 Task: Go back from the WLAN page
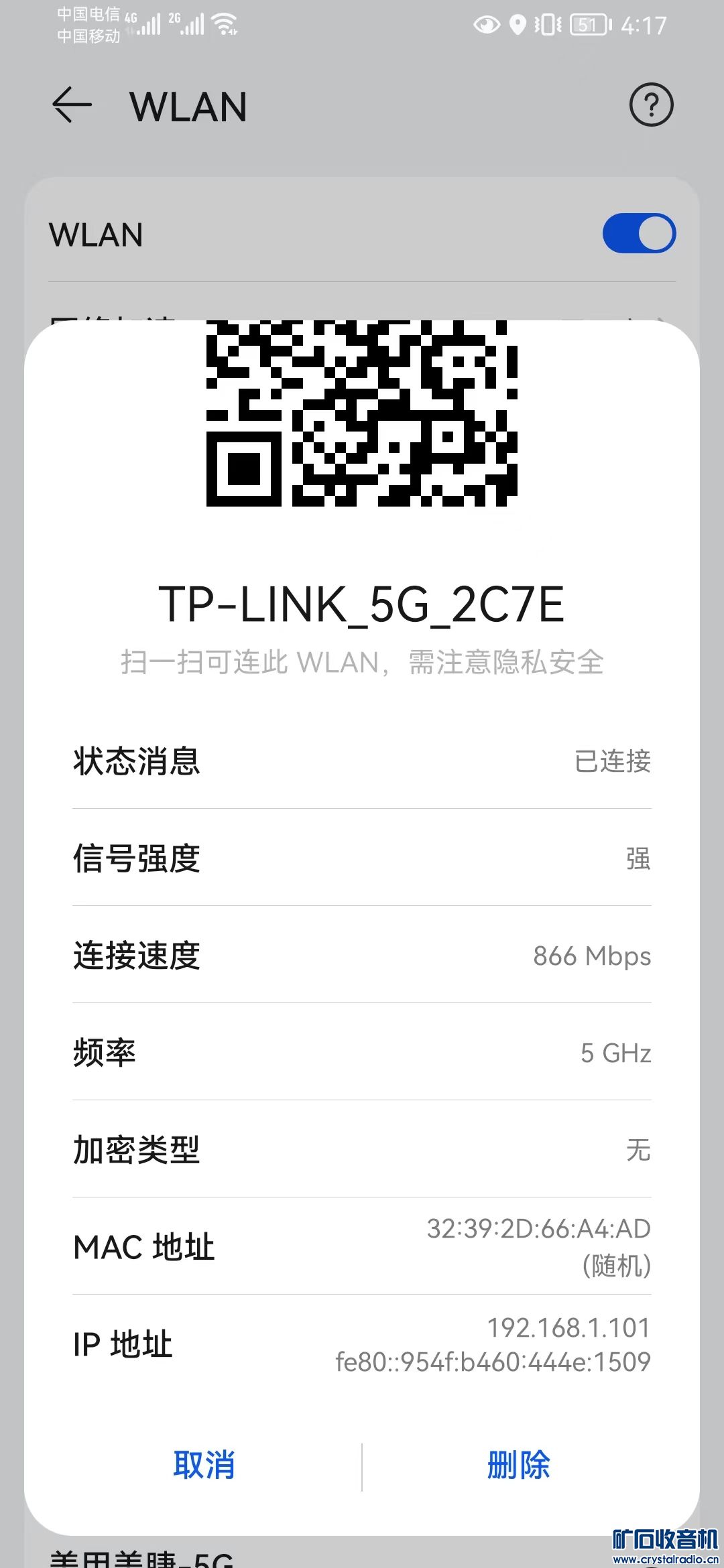coord(72,105)
